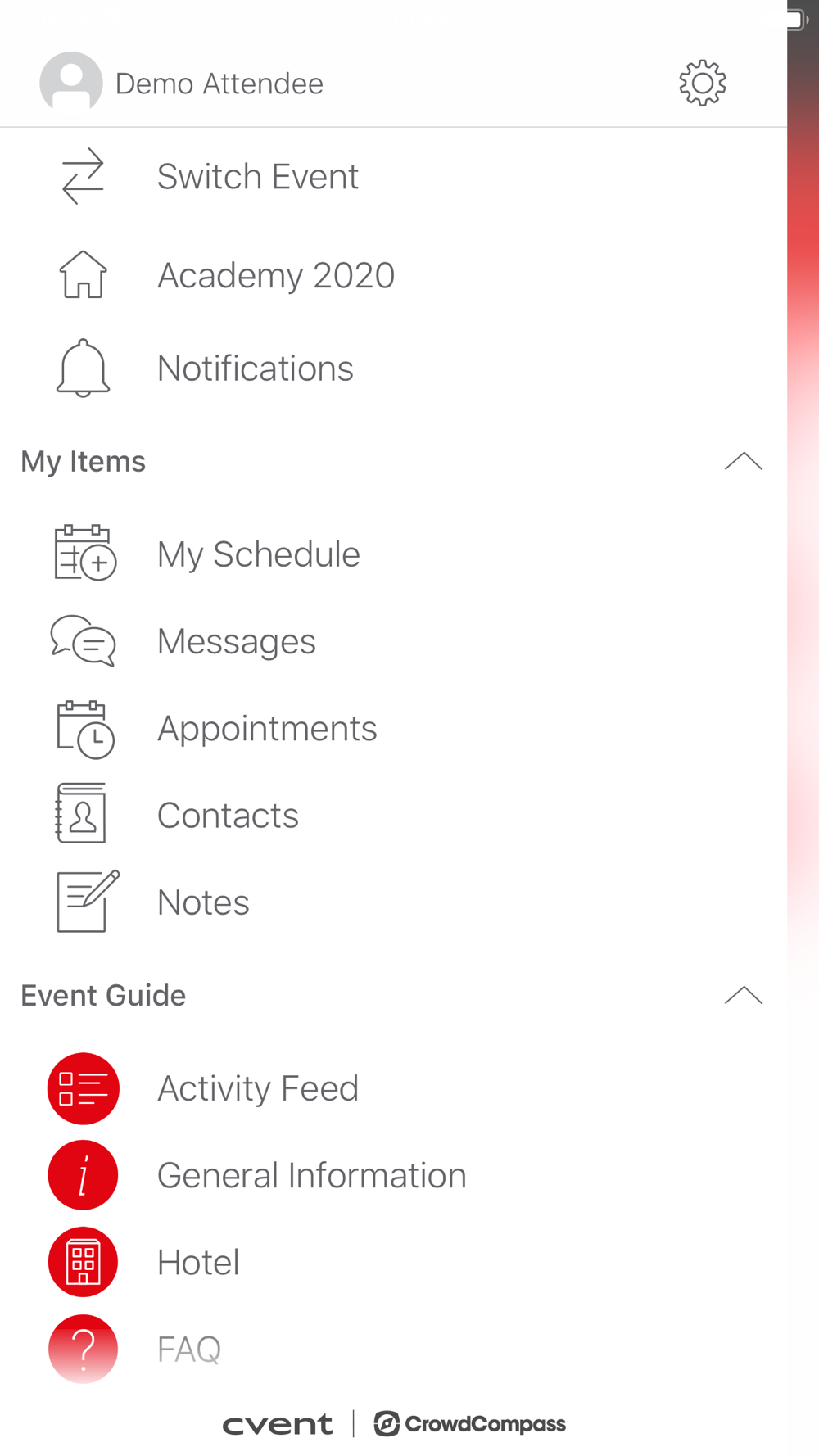
Task: Go to Academy 2020 home
Action: click(393, 275)
